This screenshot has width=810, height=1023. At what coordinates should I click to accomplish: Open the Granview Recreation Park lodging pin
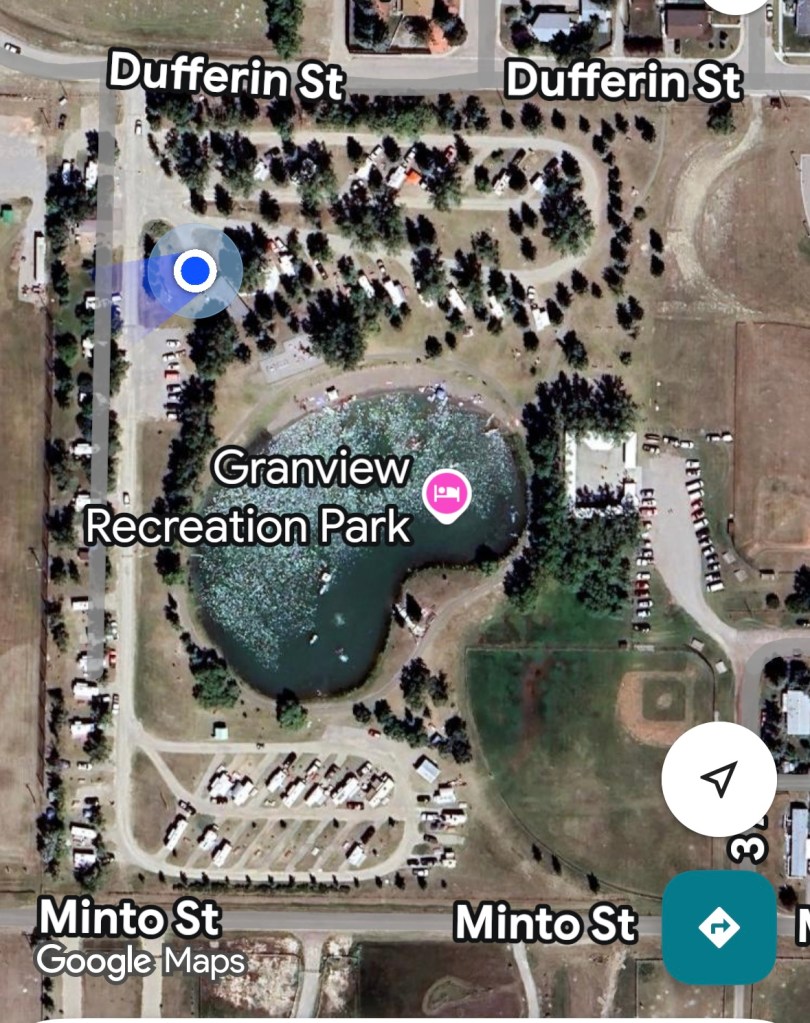[x=447, y=494]
